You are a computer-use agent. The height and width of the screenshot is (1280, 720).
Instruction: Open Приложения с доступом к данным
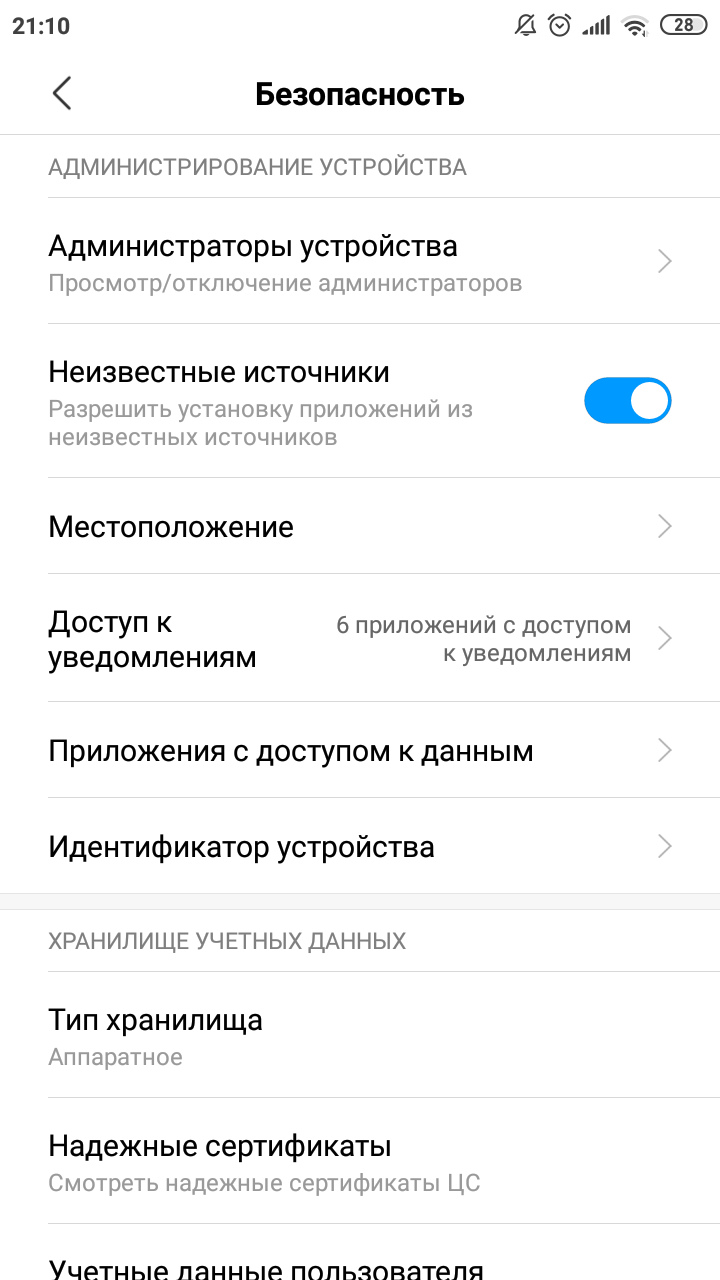[360, 750]
